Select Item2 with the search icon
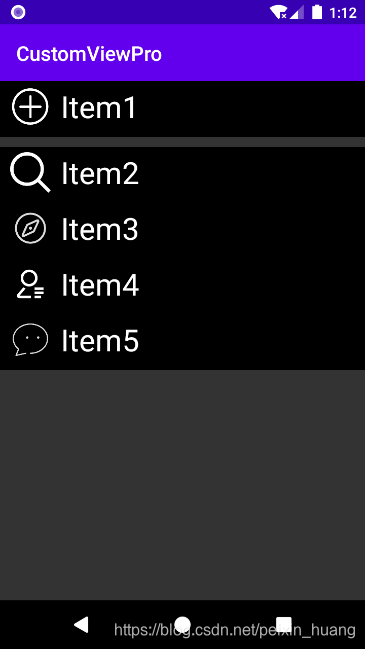Screen dimensions: 365x649 tap(182, 174)
